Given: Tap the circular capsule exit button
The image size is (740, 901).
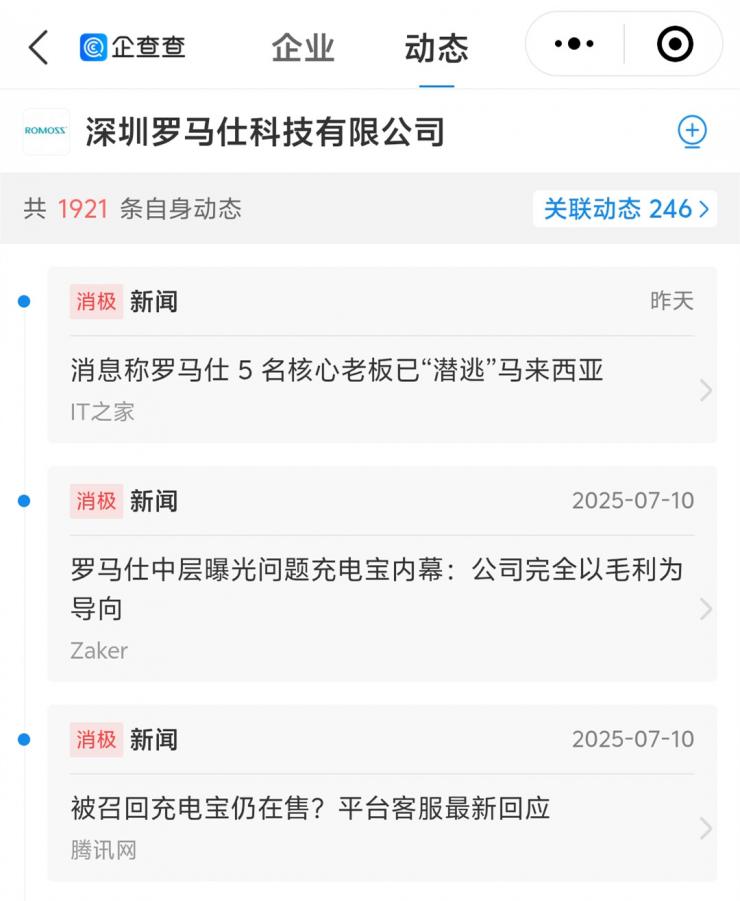Looking at the screenshot, I should tap(673, 44).
